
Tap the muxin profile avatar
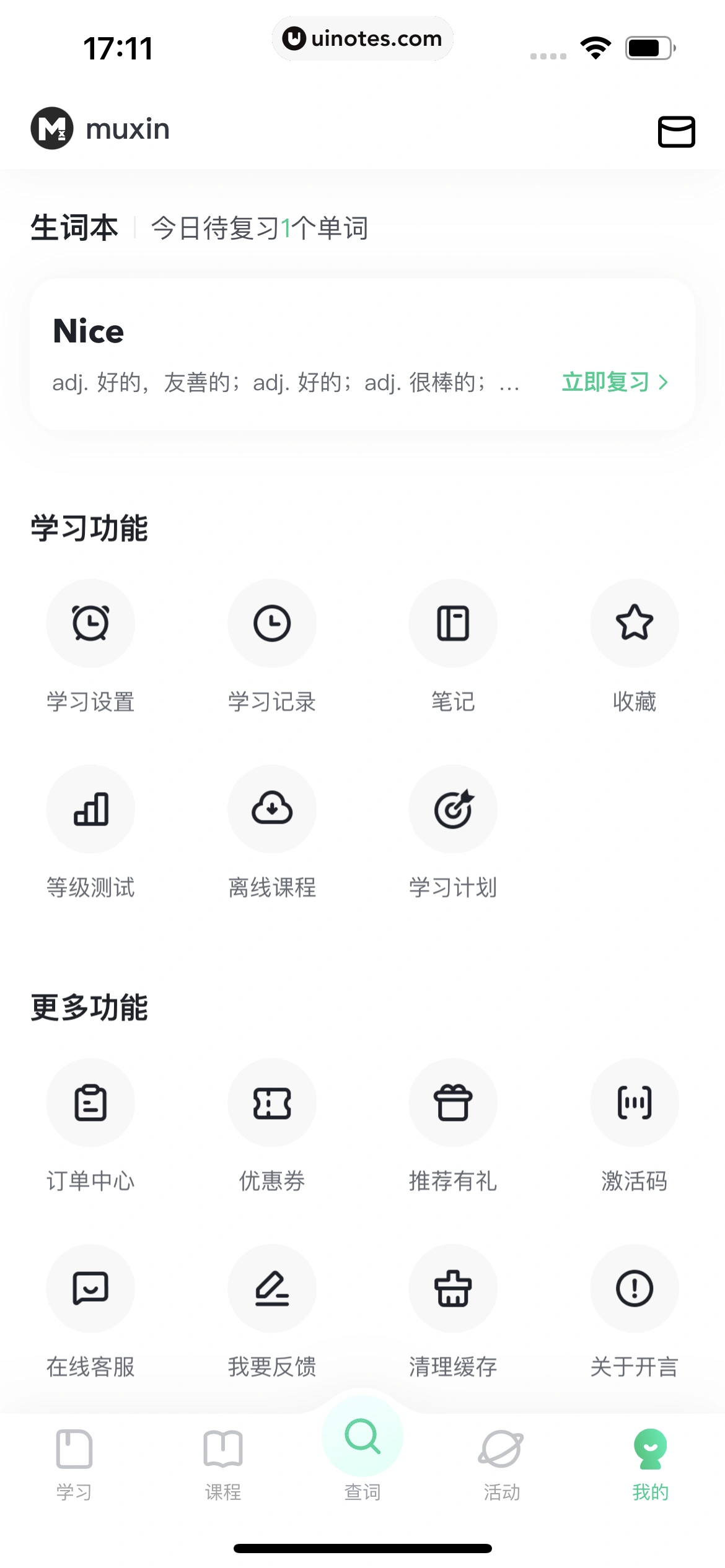(51, 128)
